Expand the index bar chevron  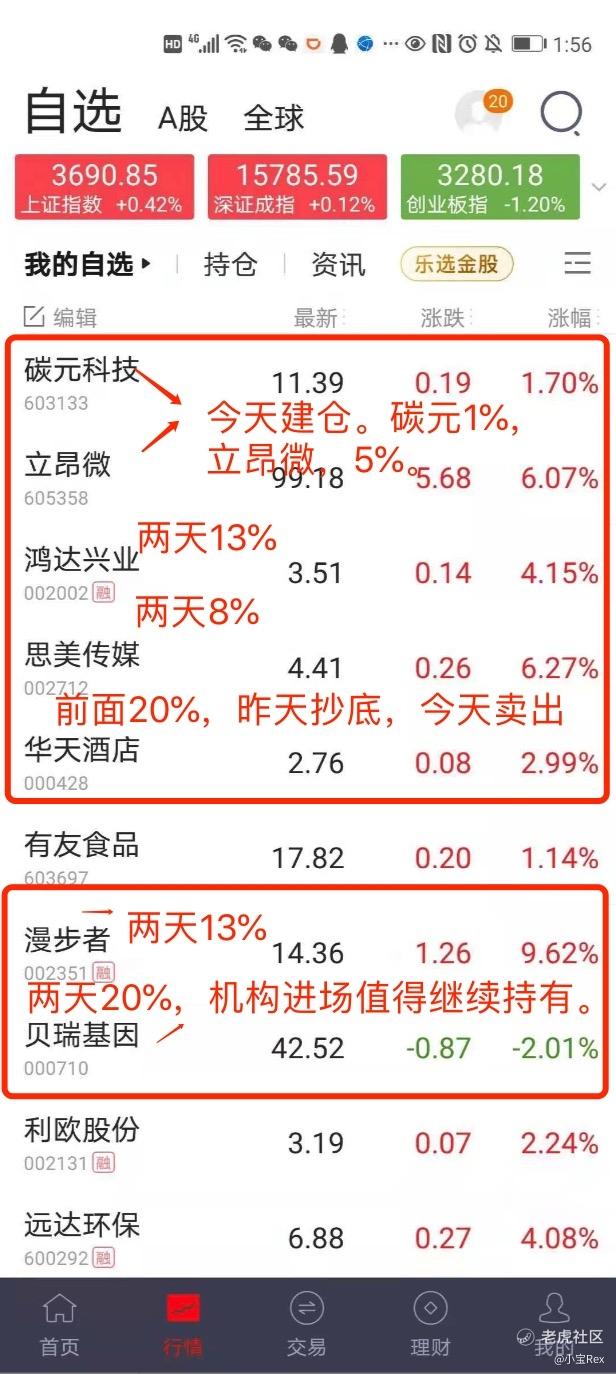599,187
